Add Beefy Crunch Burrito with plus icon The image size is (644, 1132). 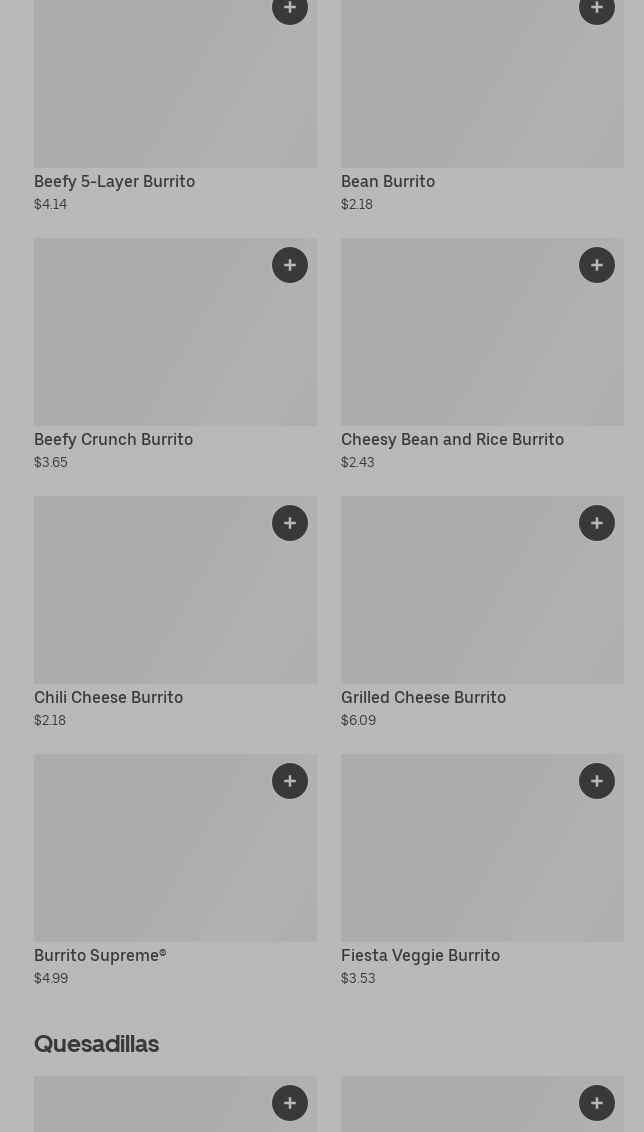click(290, 265)
